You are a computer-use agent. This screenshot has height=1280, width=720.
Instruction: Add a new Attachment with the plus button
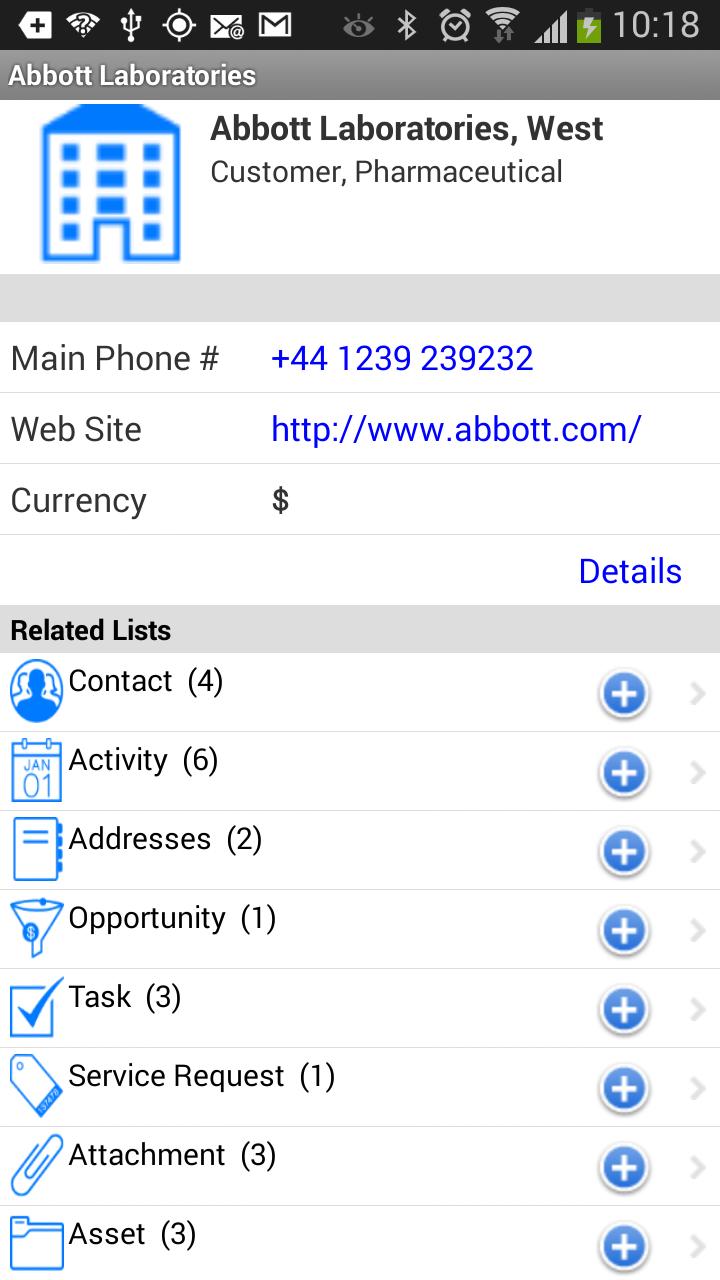pos(623,1166)
